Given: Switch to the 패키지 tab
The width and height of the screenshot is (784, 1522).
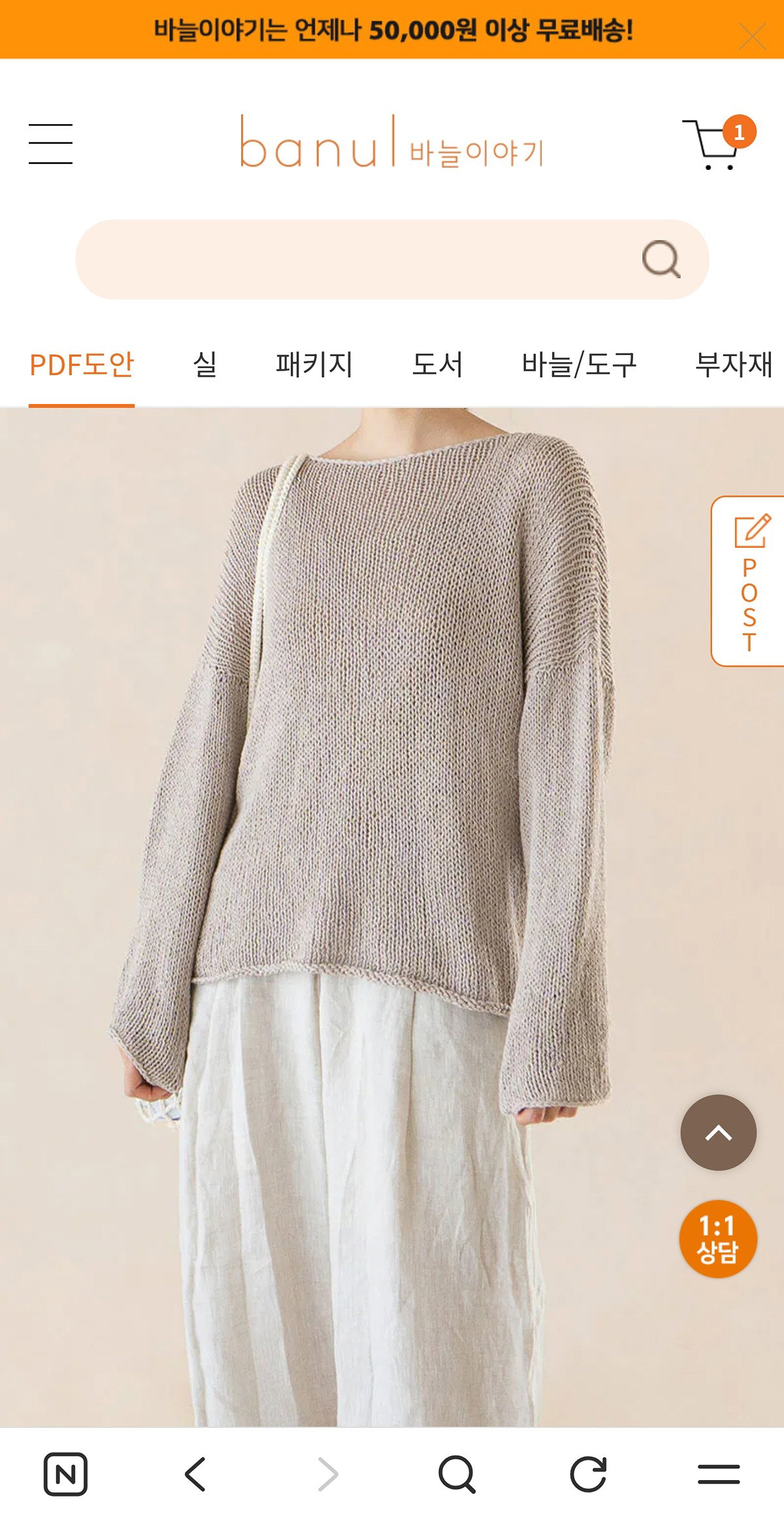Looking at the screenshot, I should [314, 365].
